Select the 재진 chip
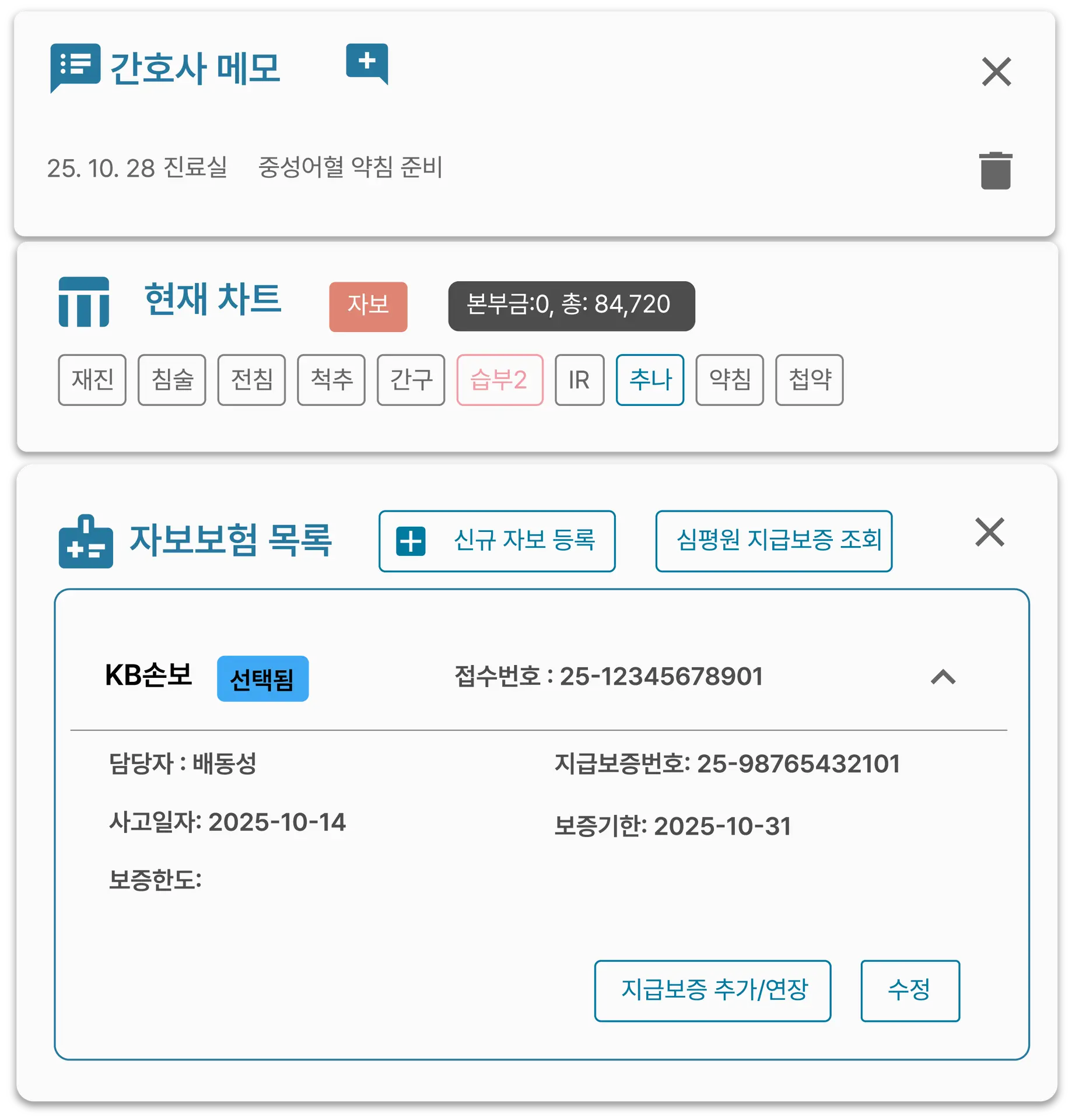1072x1120 pixels. 92,380
